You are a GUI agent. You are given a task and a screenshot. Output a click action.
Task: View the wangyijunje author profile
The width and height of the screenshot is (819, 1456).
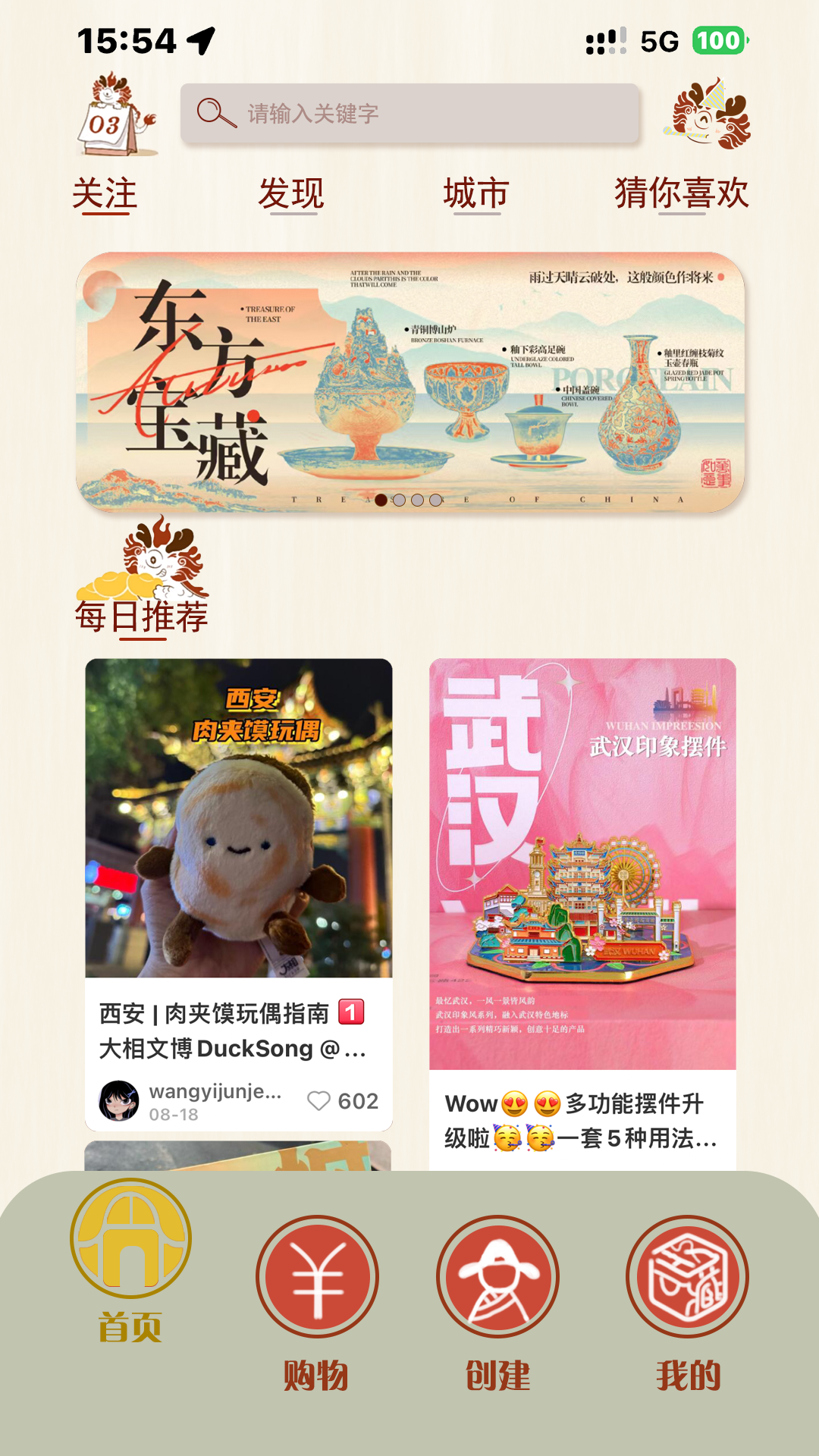point(119,1101)
